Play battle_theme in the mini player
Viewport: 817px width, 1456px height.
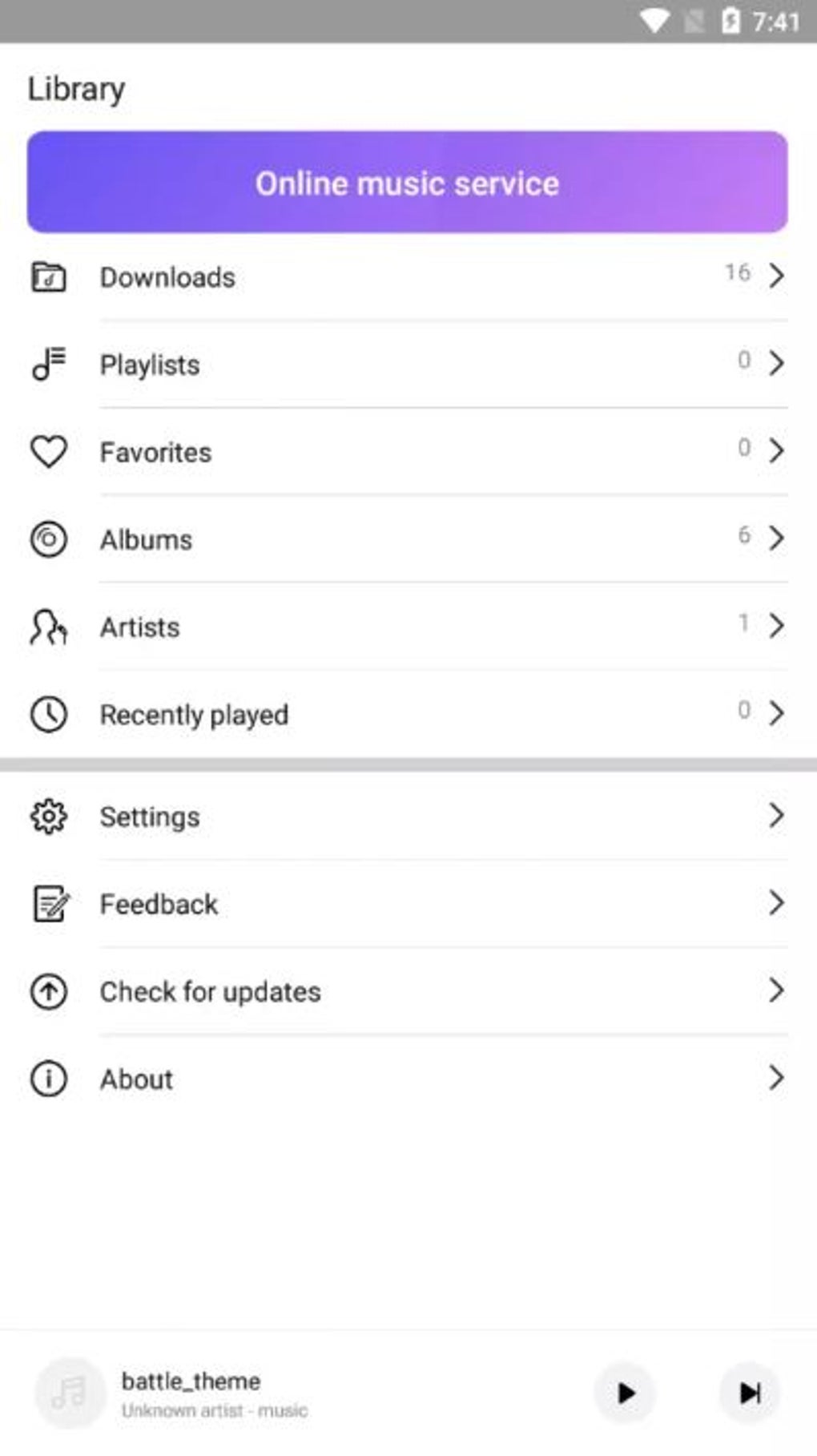[625, 1393]
